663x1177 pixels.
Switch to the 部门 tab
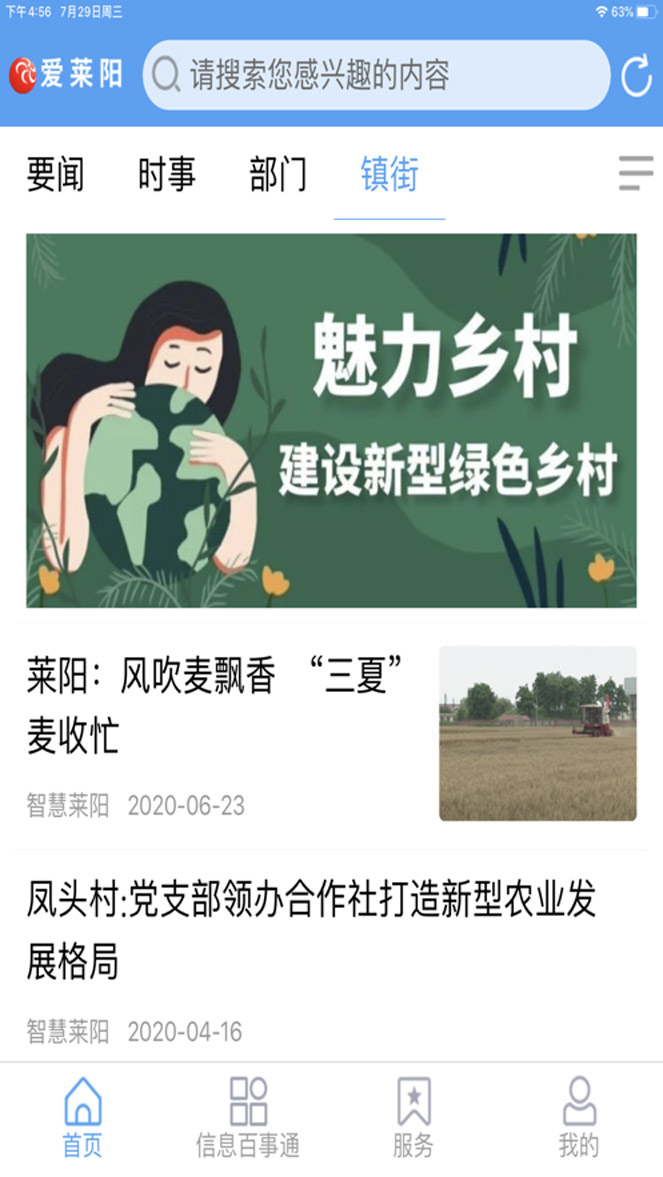[x=279, y=174]
